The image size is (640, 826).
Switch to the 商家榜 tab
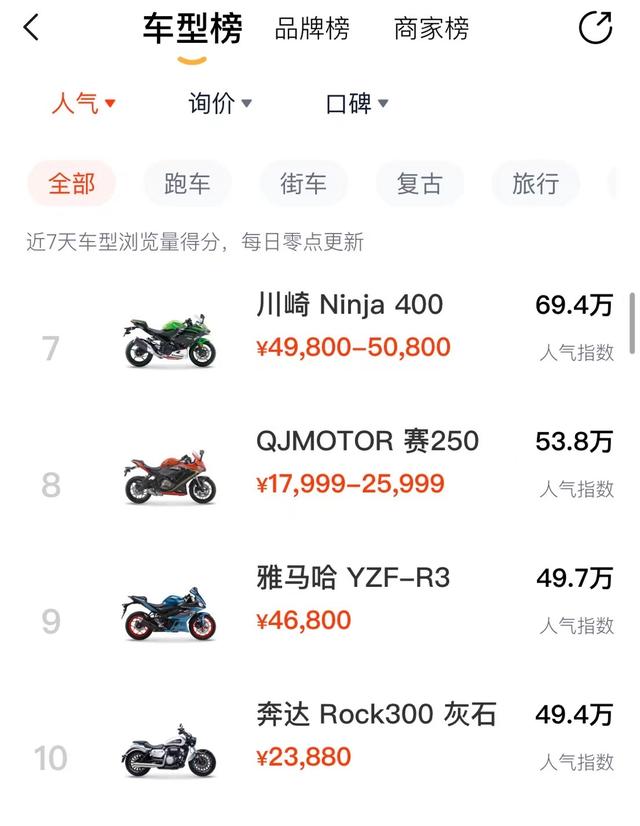click(x=431, y=29)
